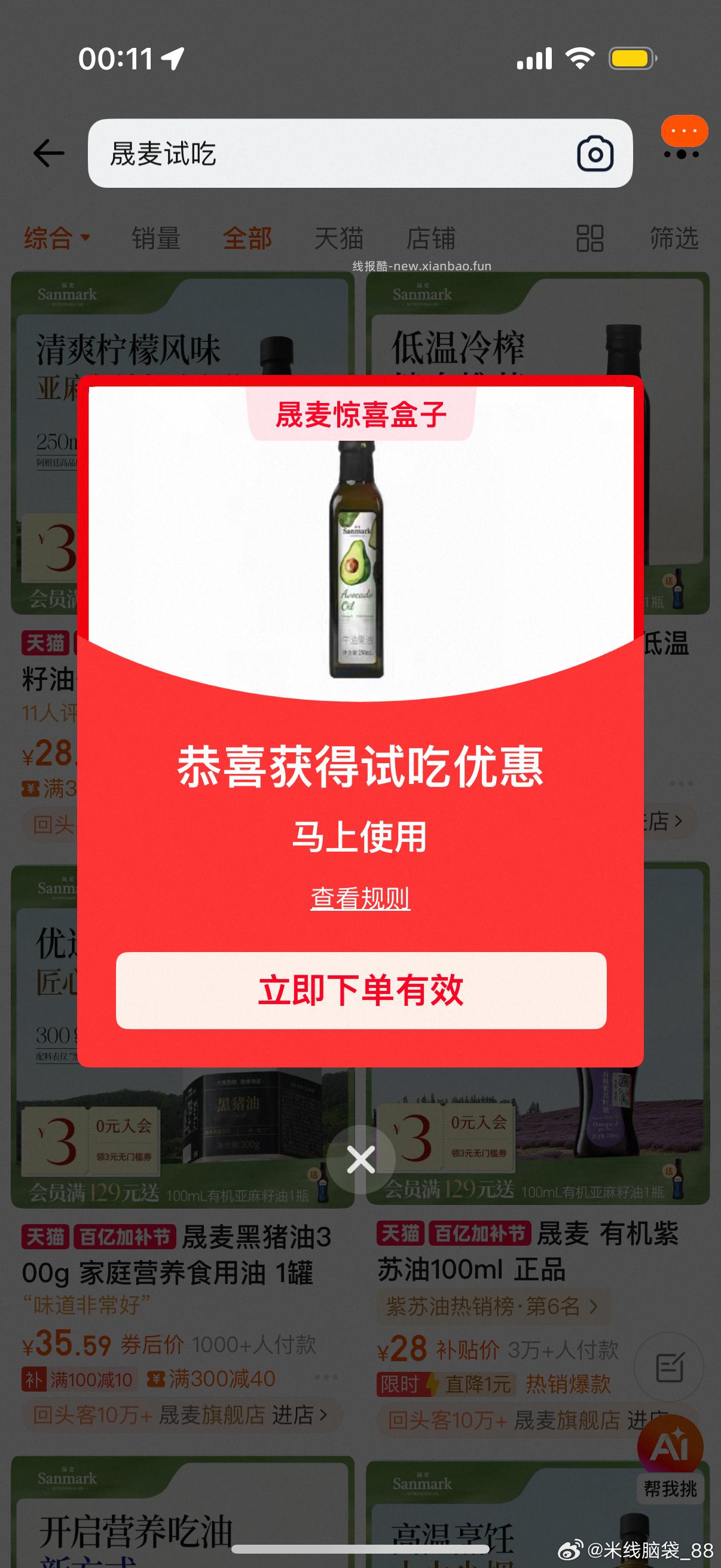Tap the battery indicator in the status bar

(x=630, y=59)
